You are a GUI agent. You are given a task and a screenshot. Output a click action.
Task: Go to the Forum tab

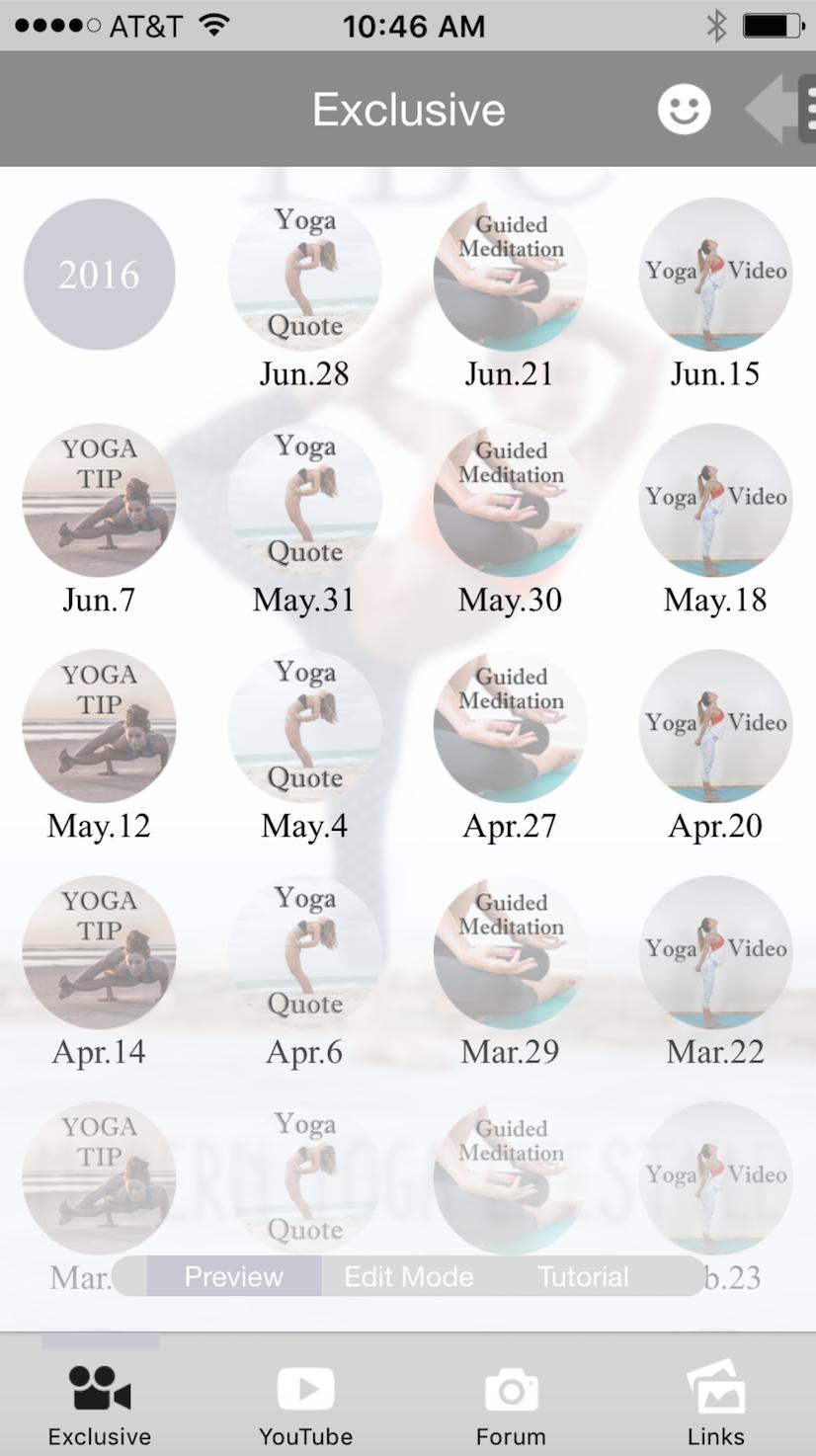point(511,1403)
